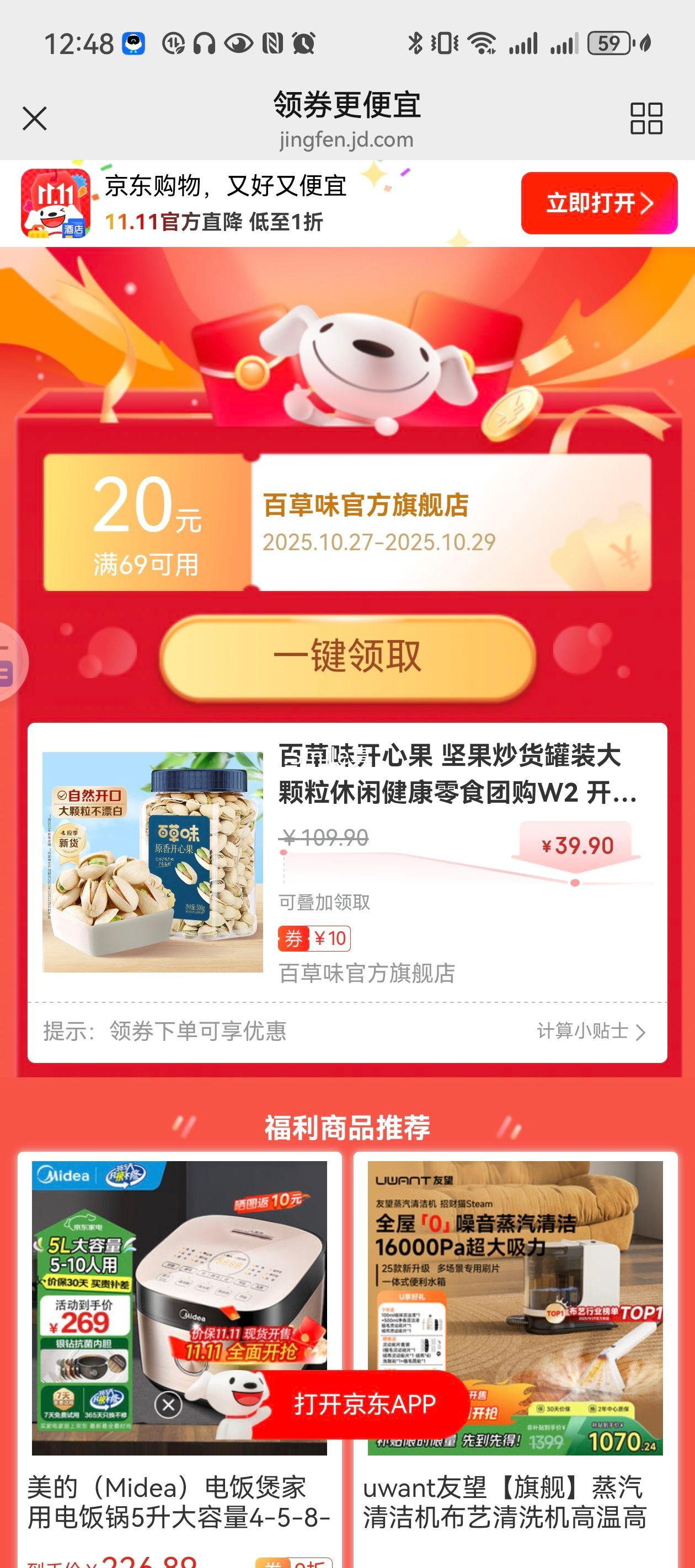This screenshot has height=1568, width=695.
Task: Tap the NFC icon in the status bar
Action: point(272,42)
